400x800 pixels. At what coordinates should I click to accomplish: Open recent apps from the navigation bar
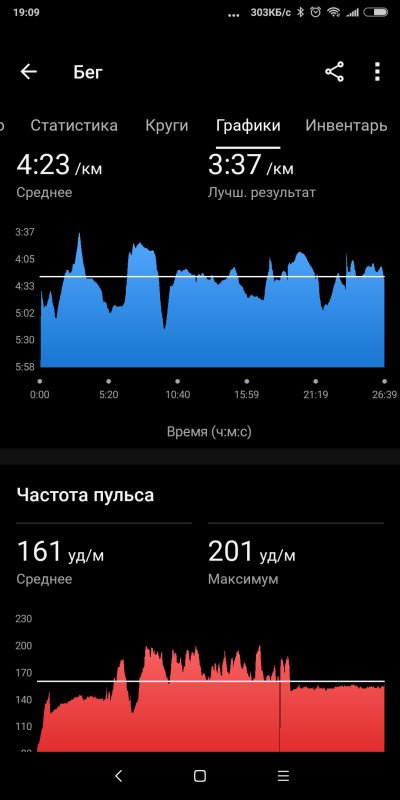[x=283, y=776]
